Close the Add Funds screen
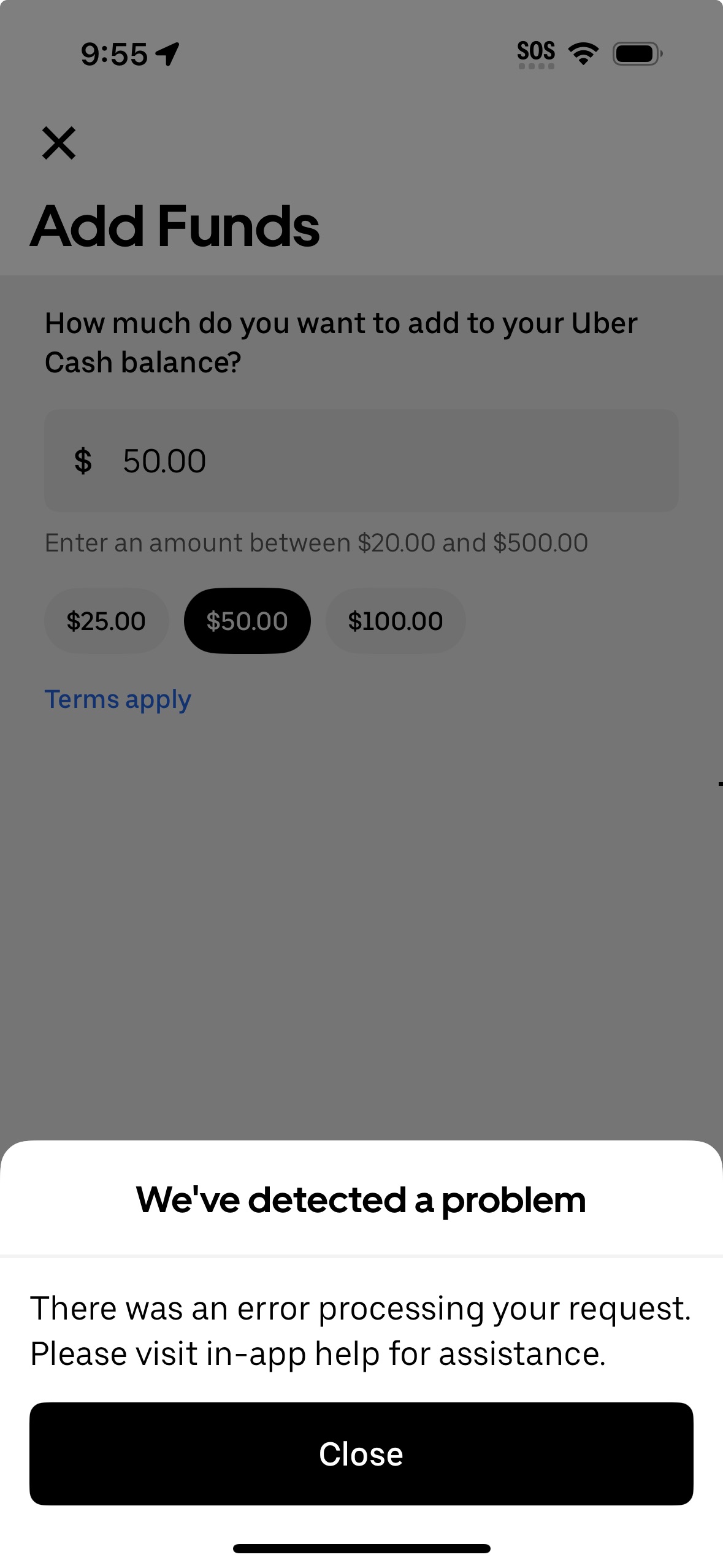Image resolution: width=723 pixels, height=1568 pixels. (x=59, y=143)
